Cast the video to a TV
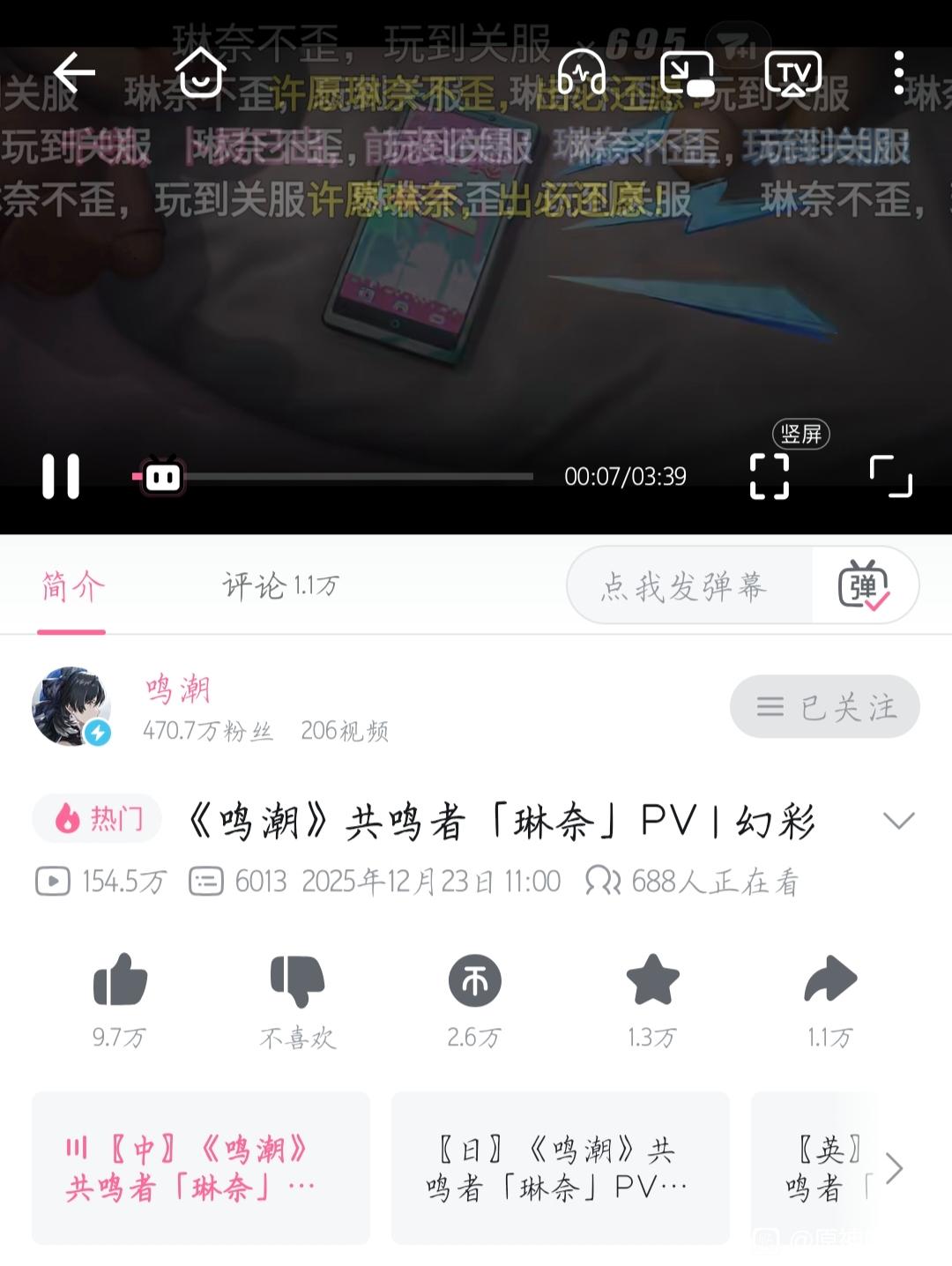952x1266 pixels. [793, 74]
